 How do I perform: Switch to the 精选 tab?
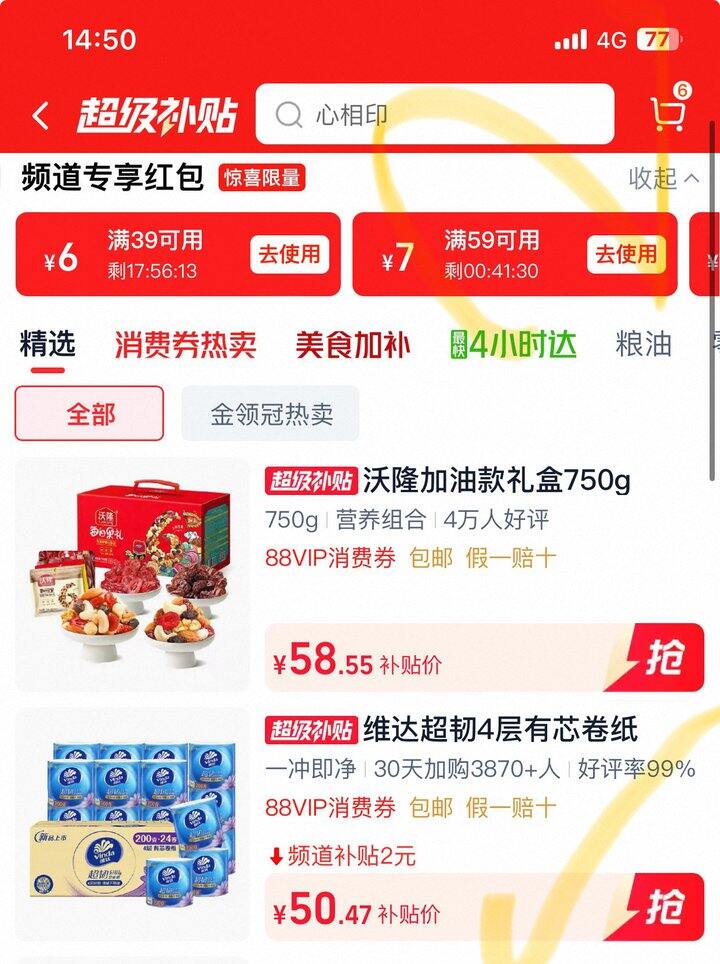pos(47,345)
